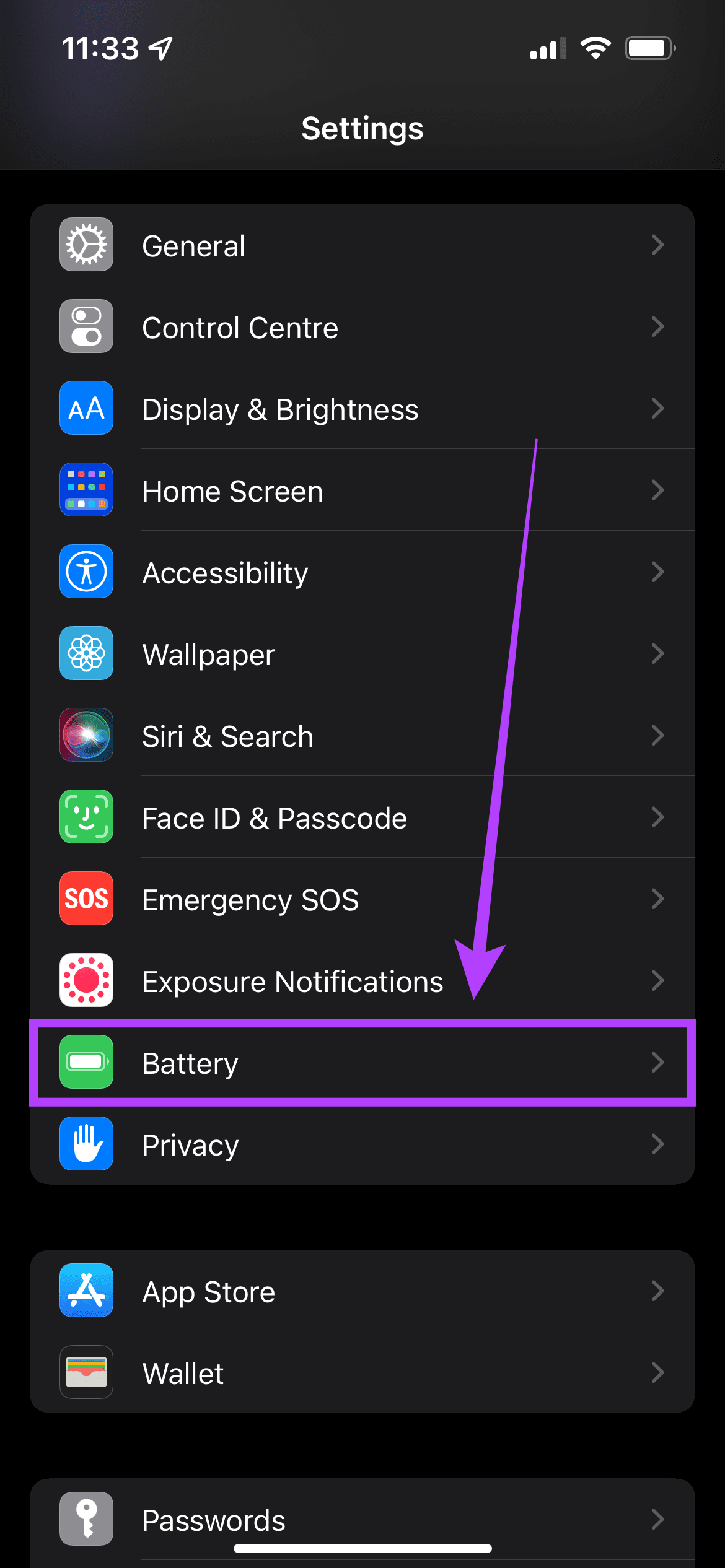
Task: Open Home Screen settings
Action: (x=362, y=490)
